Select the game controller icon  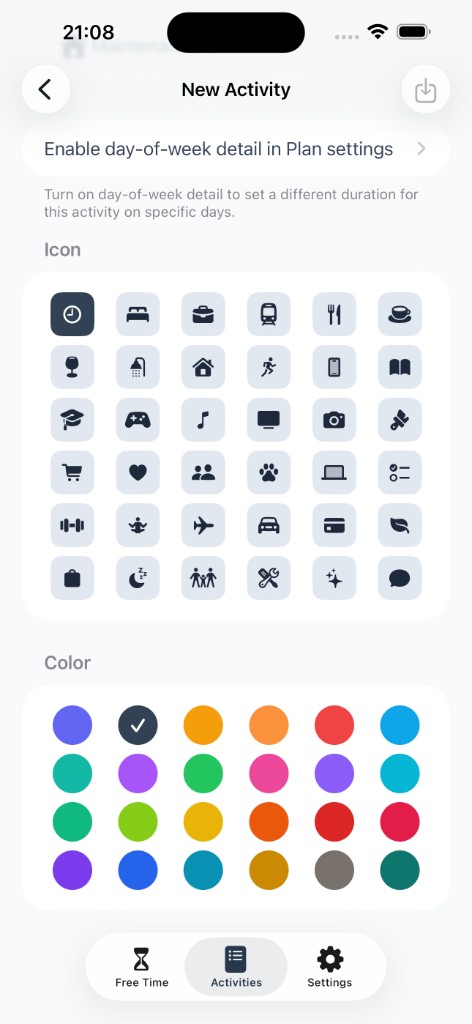138,420
